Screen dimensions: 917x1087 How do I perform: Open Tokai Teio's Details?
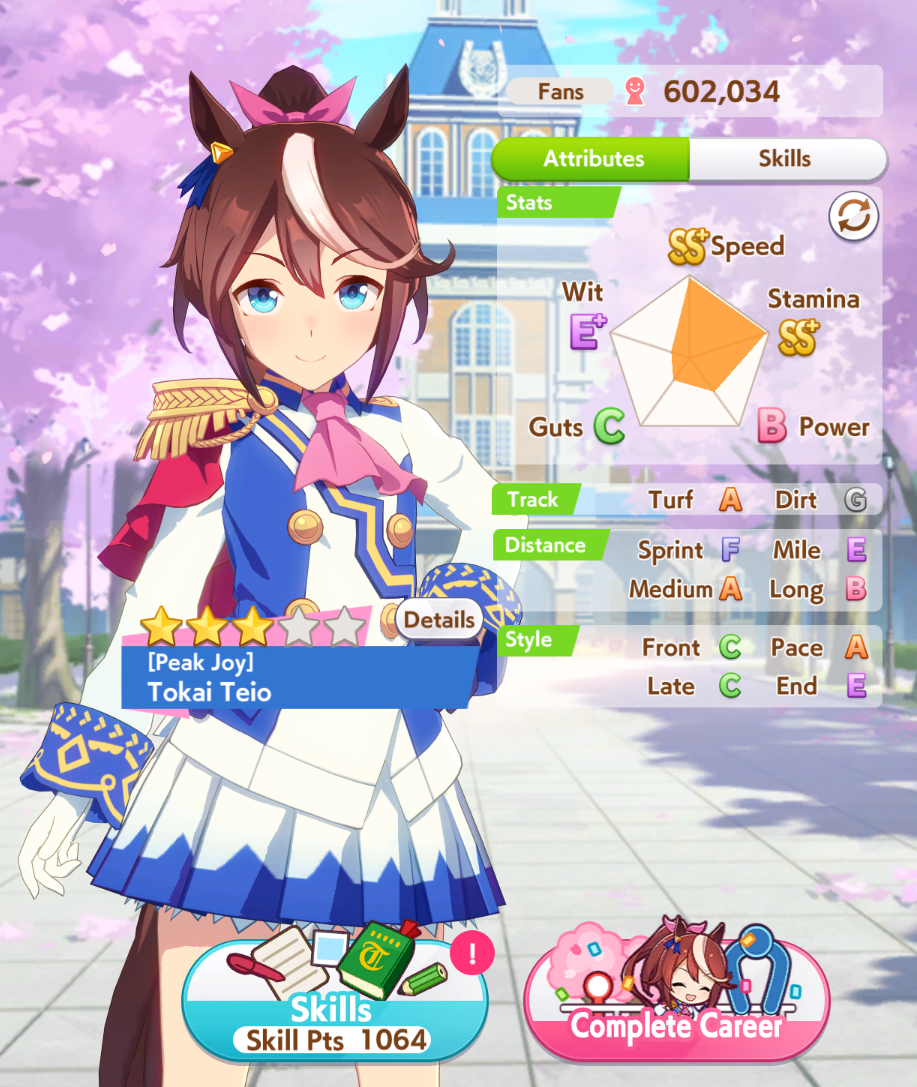click(x=438, y=620)
